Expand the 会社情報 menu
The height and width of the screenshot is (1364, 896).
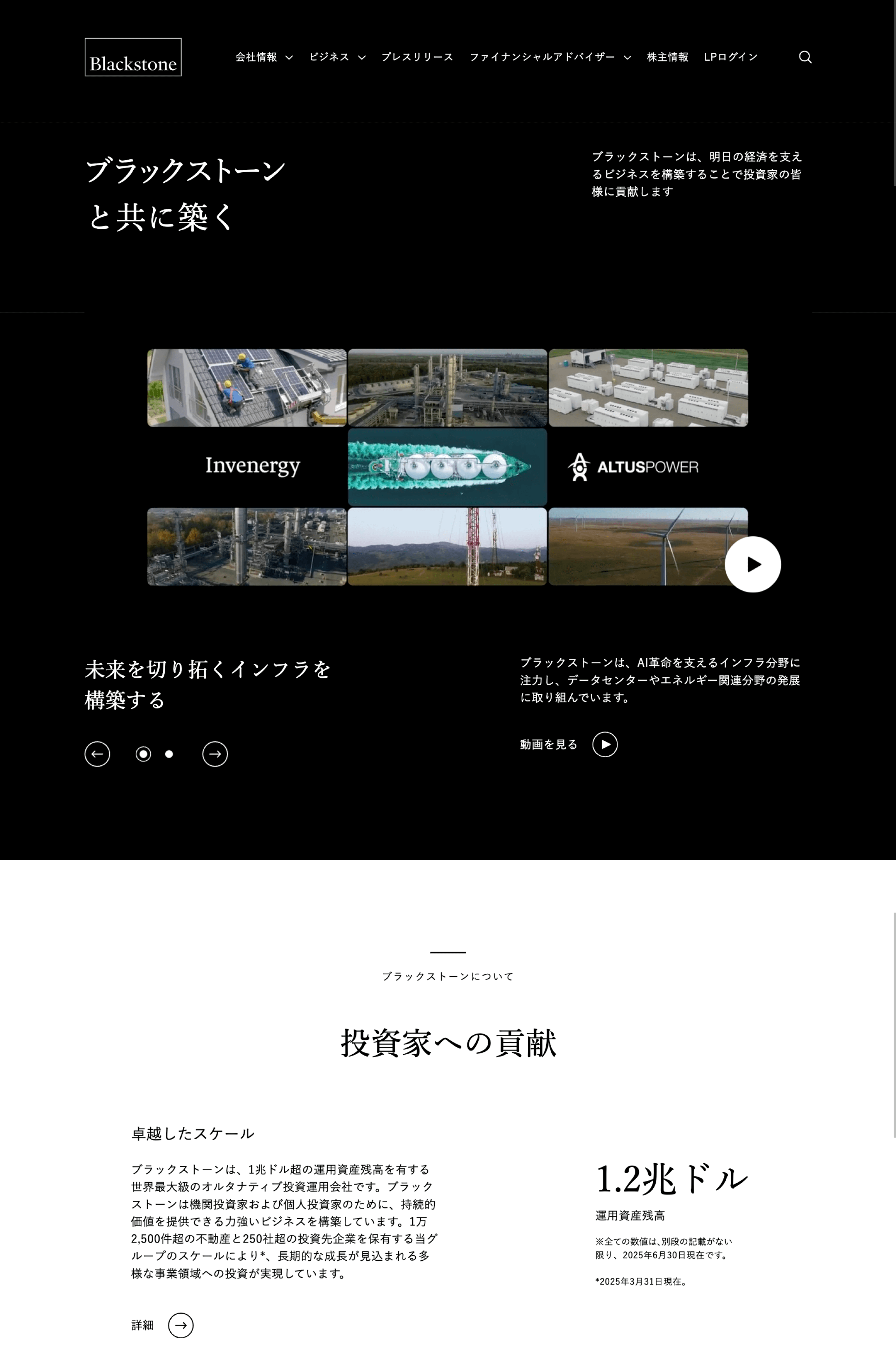(263, 57)
